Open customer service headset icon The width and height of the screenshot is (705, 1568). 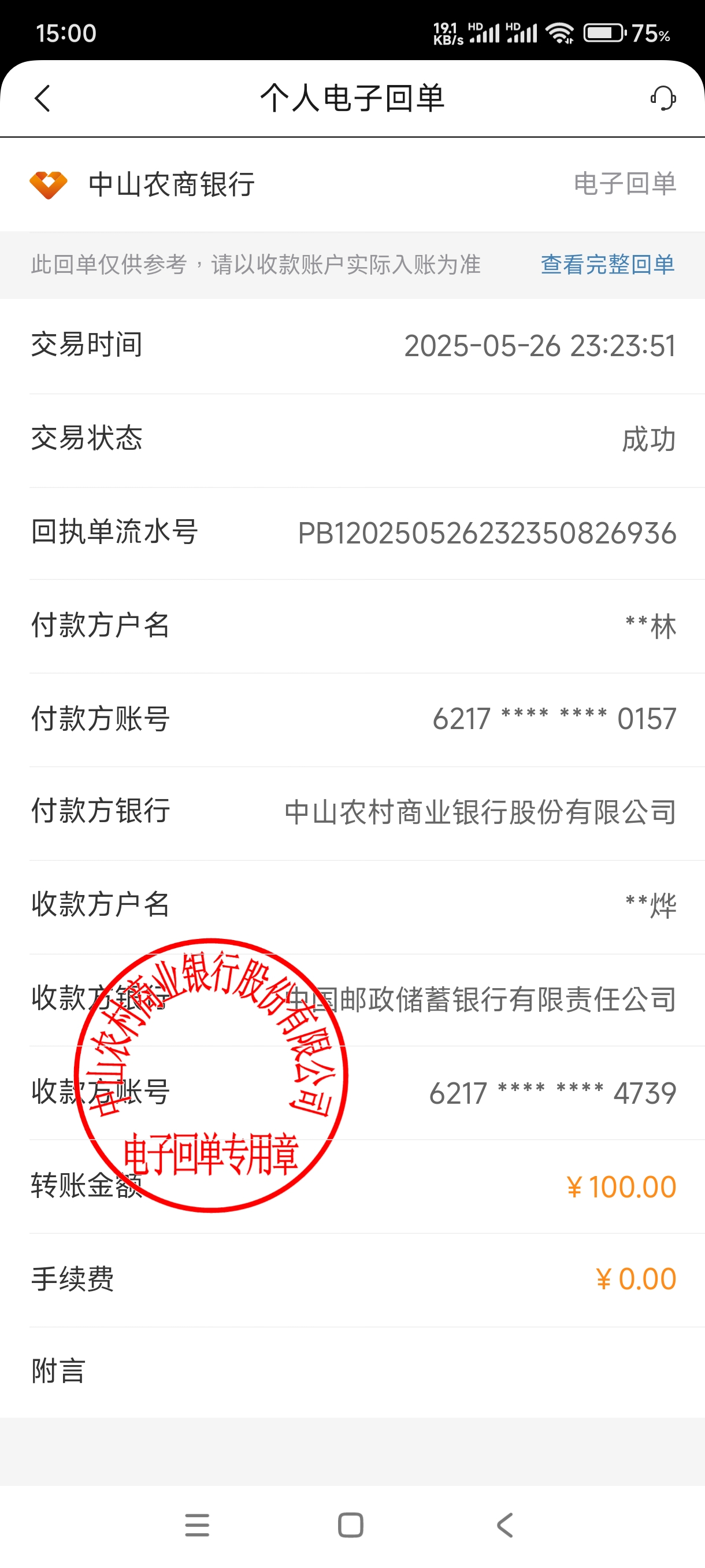point(663,98)
